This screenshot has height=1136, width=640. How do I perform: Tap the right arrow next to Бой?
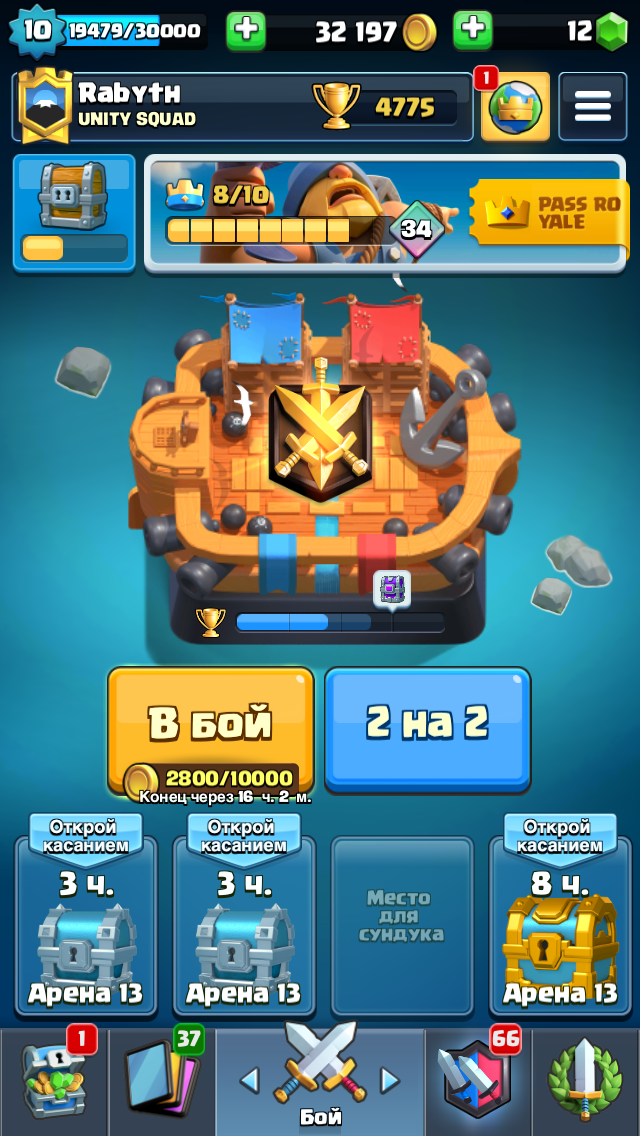pyautogui.click(x=391, y=1081)
